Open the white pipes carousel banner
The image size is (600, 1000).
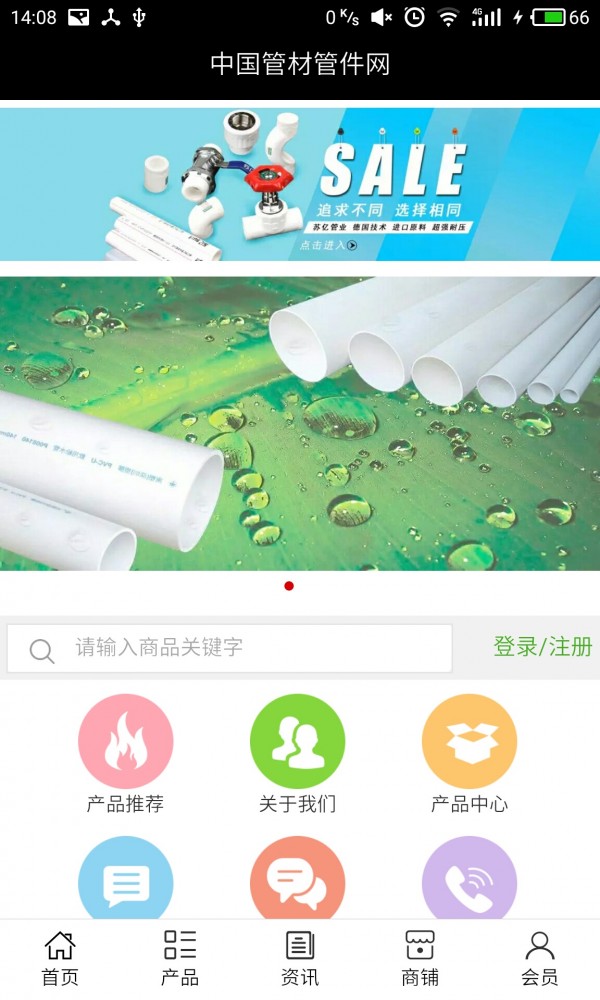pos(300,423)
